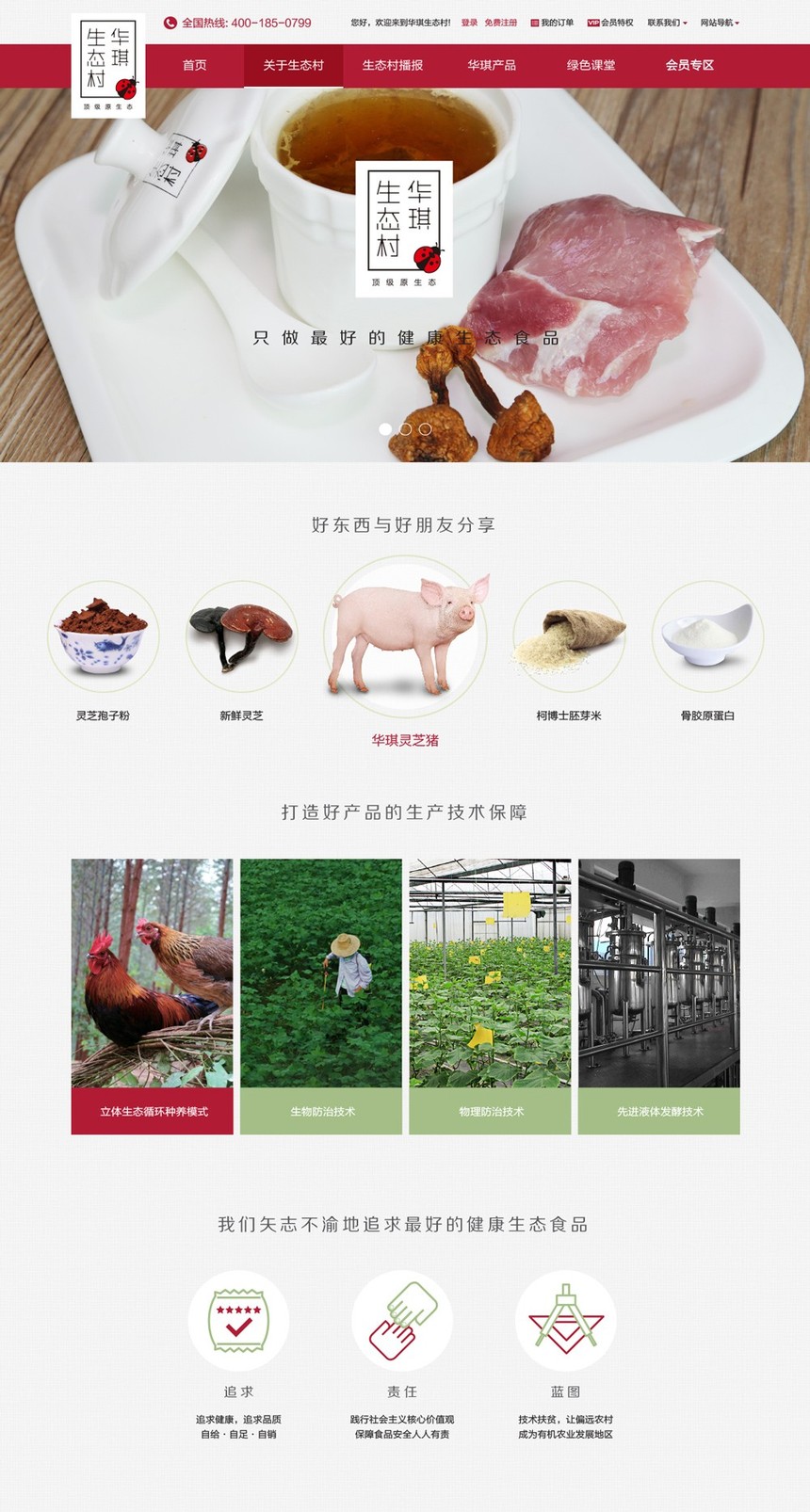
Task: Open 免费注册 sign-up link
Action: tap(501, 23)
